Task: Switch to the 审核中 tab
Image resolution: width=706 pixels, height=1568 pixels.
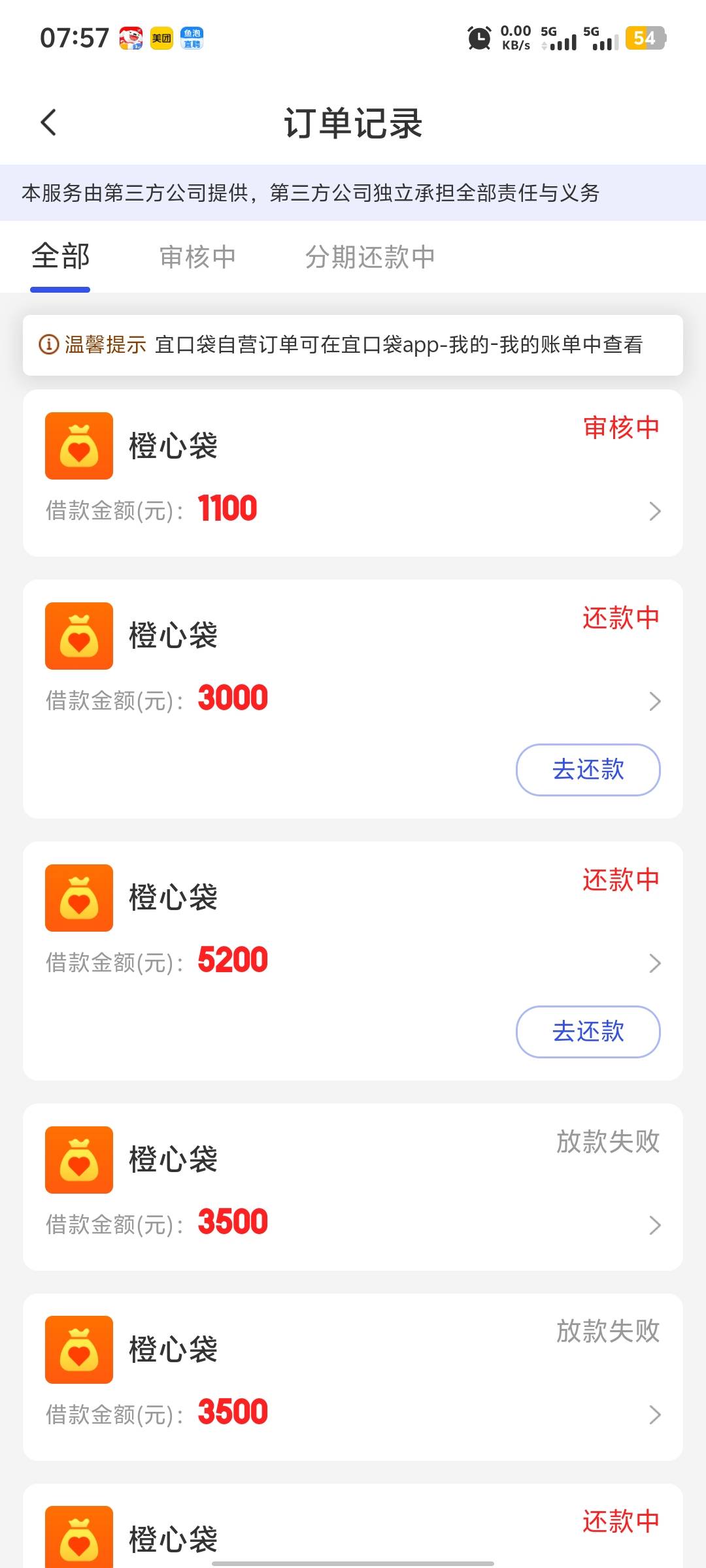Action: [197, 257]
